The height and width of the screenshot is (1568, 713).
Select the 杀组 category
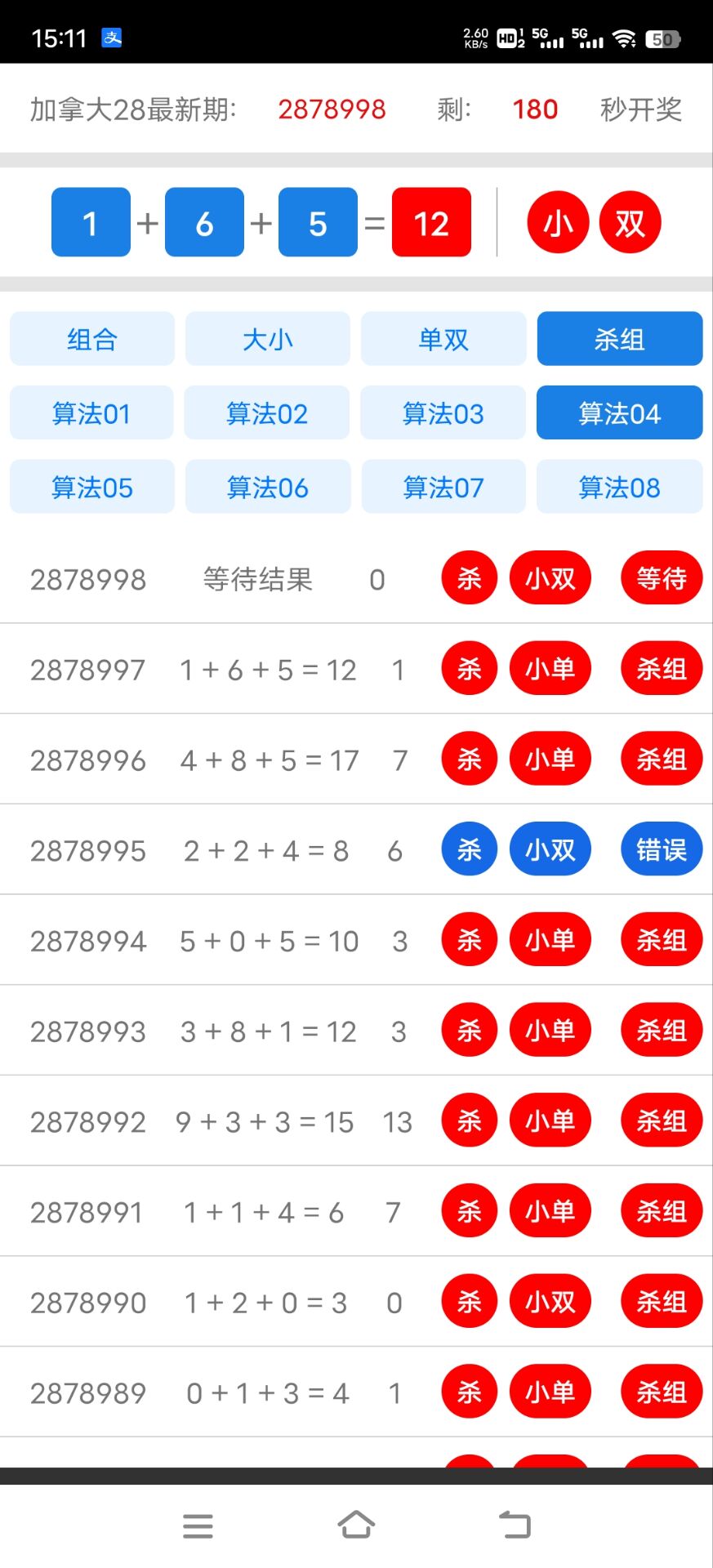pyautogui.click(x=619, y=339)
